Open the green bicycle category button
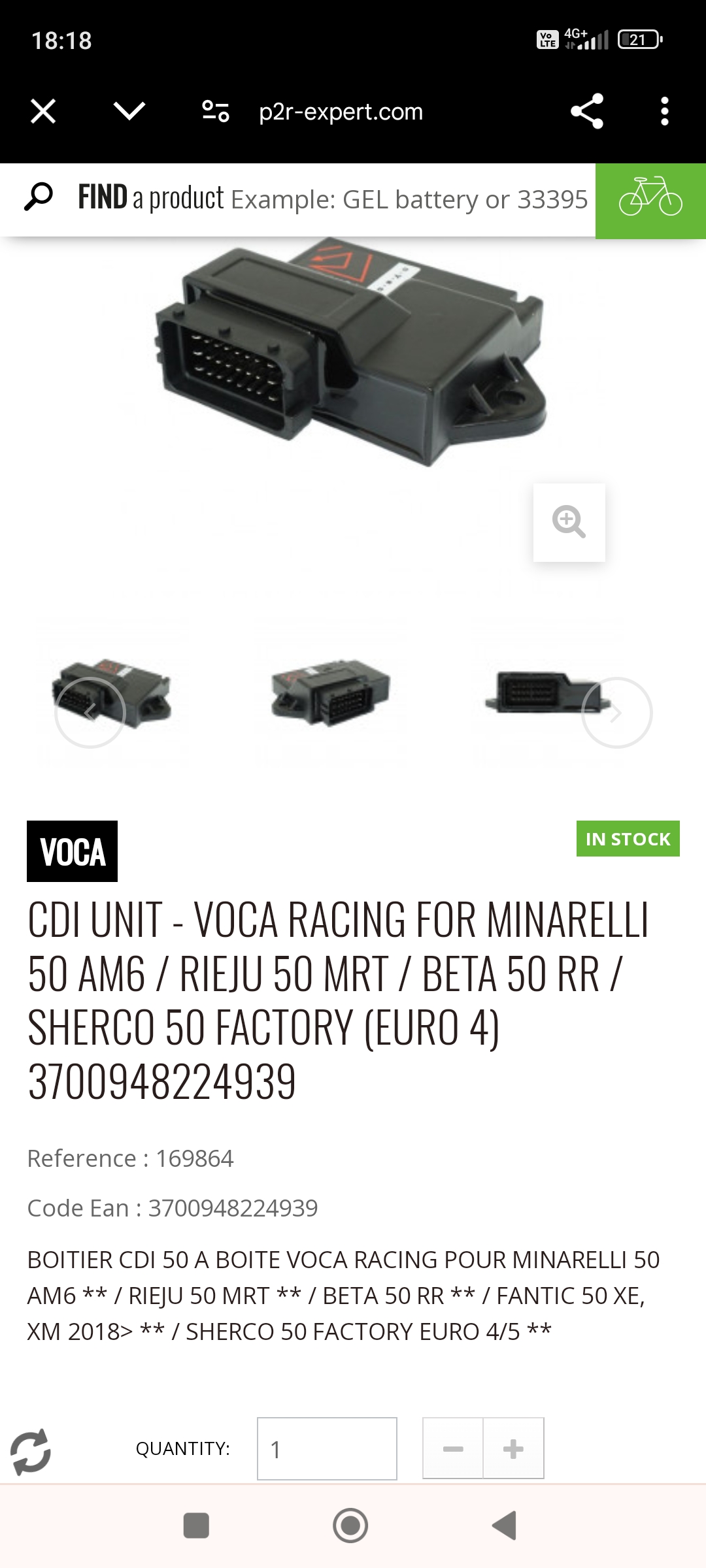This screenshot has height=1568, width=706. 650,201
